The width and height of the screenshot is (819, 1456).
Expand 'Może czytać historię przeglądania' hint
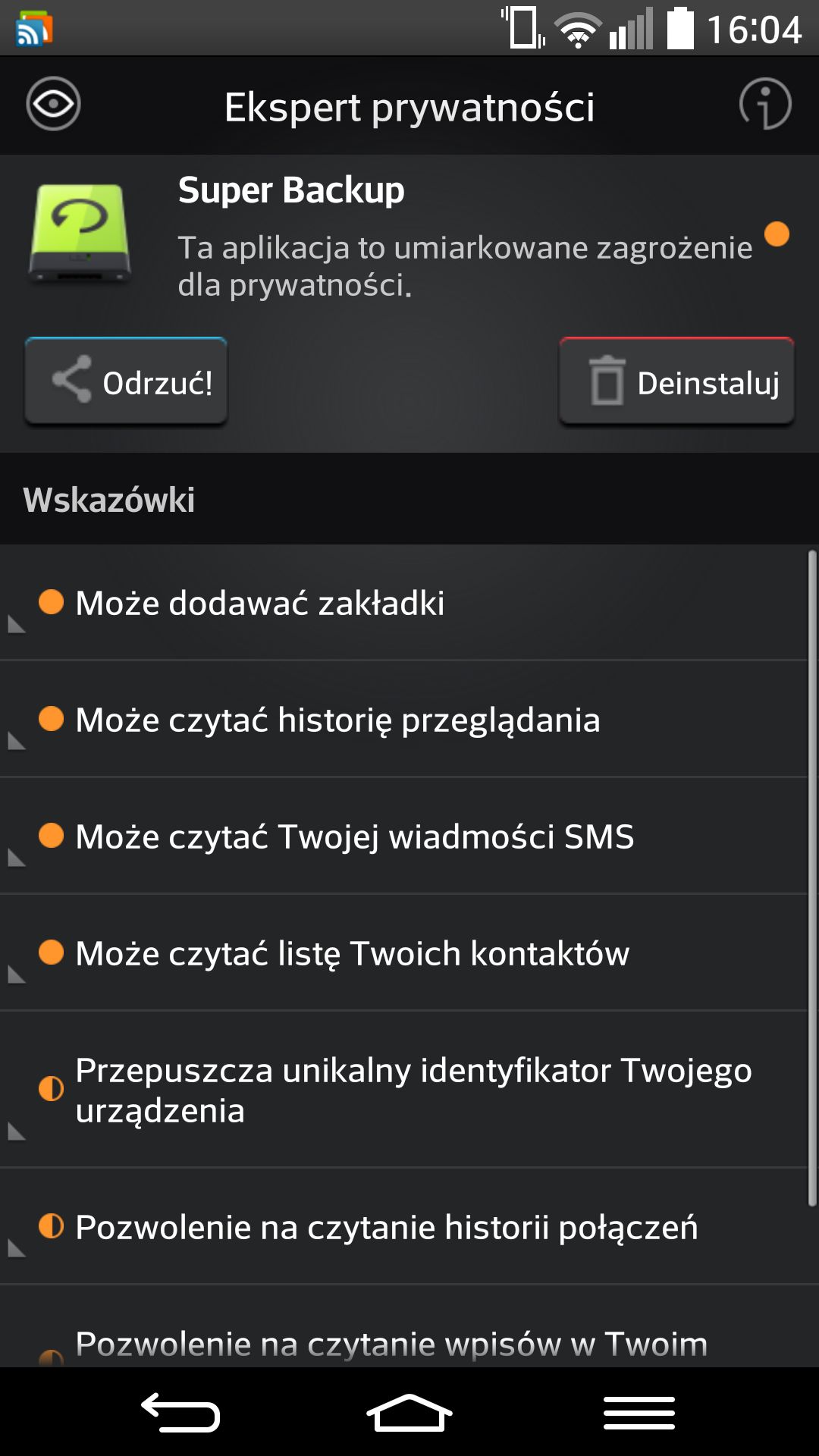click(403, 720)
